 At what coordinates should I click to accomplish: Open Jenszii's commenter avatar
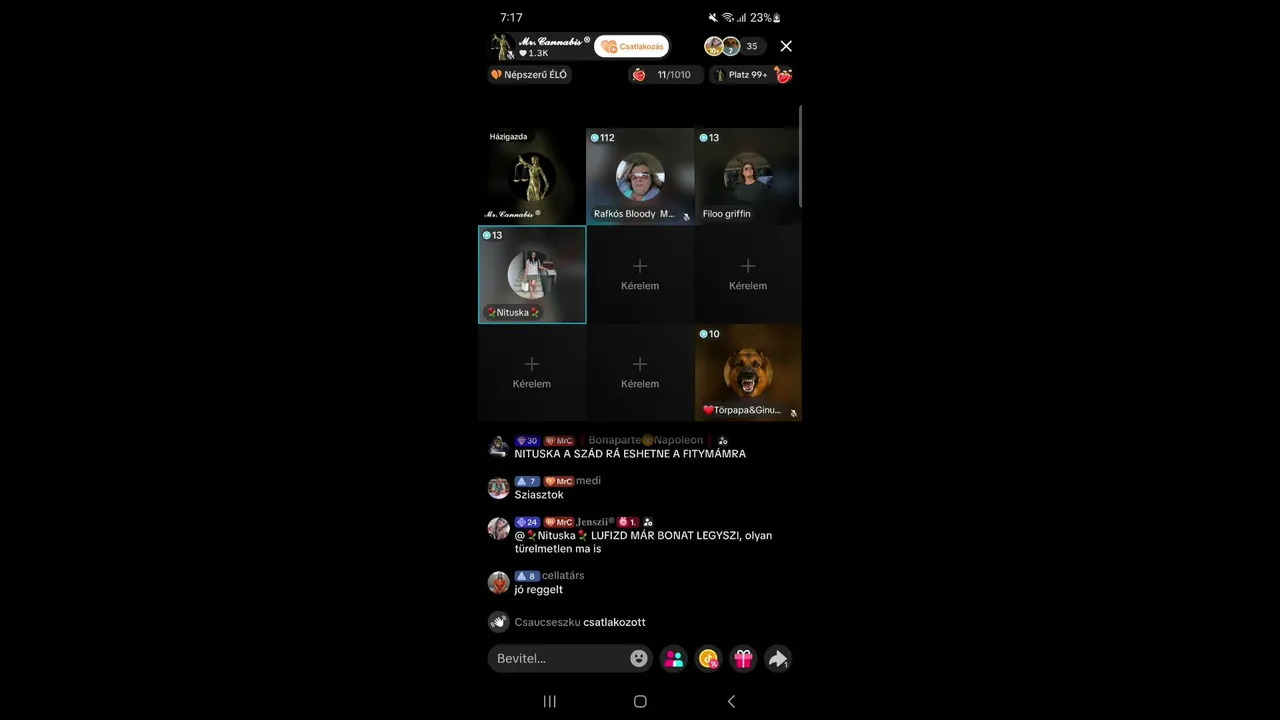pos(498,529)
